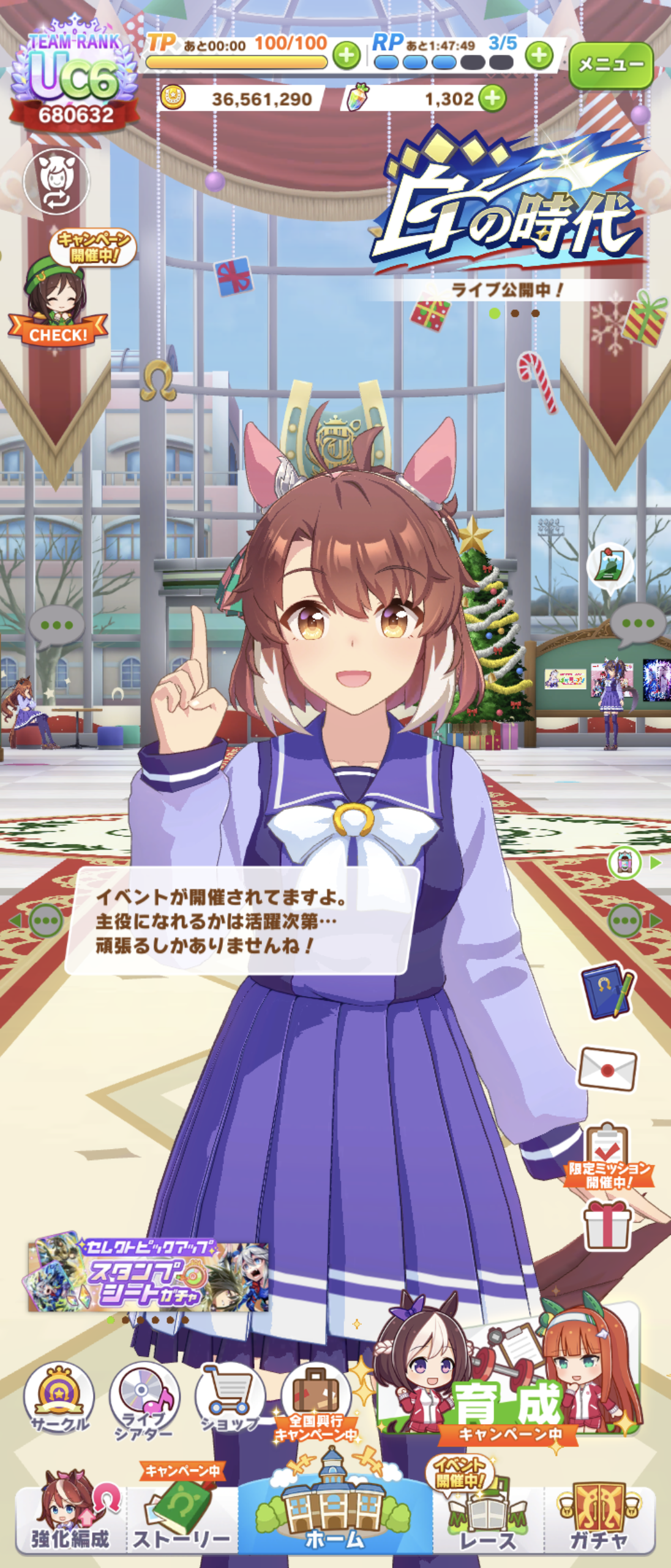Open ライブシアター
This screenshot has height=1568, width=671.
pyautogui.click(x=144, y=1400)
